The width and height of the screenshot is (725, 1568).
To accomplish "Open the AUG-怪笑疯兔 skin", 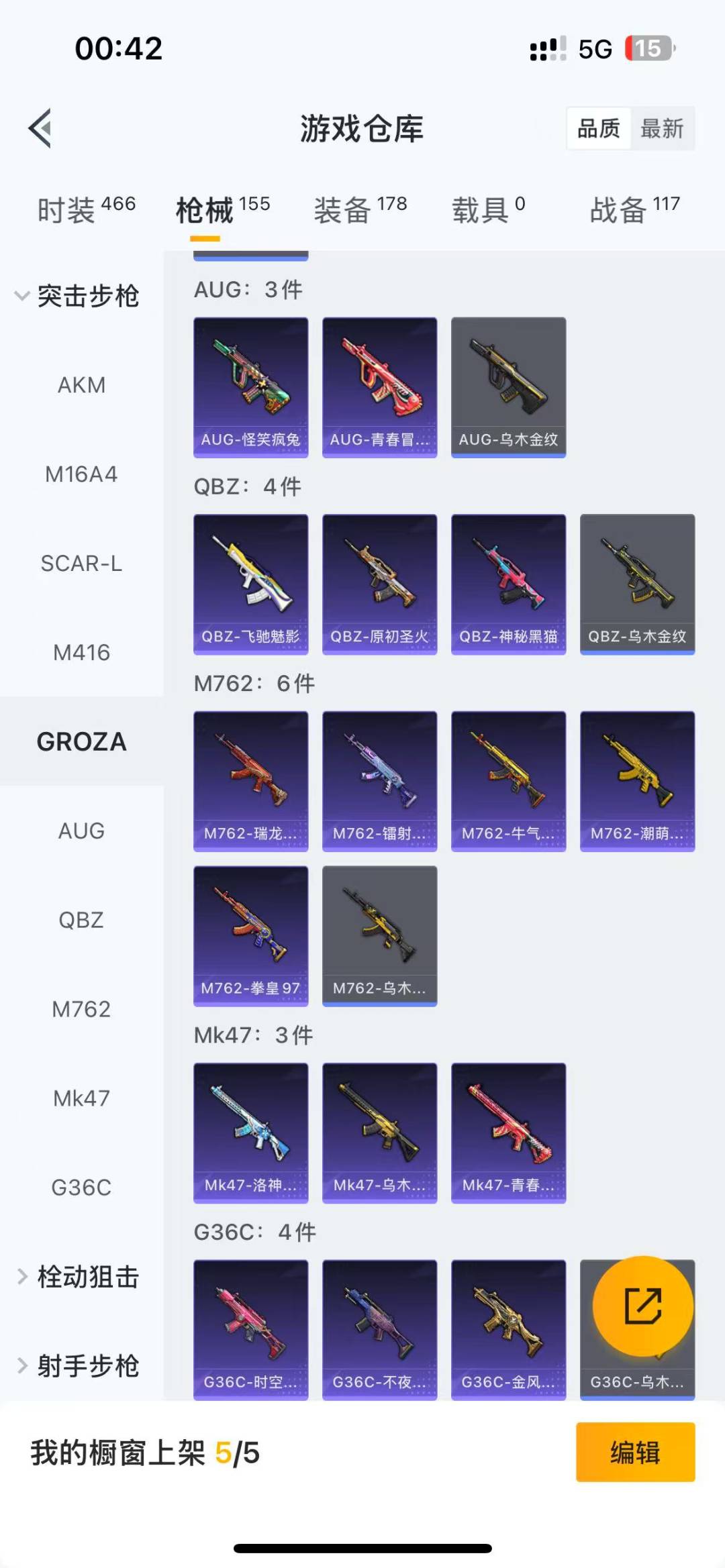I will point(250,387).
